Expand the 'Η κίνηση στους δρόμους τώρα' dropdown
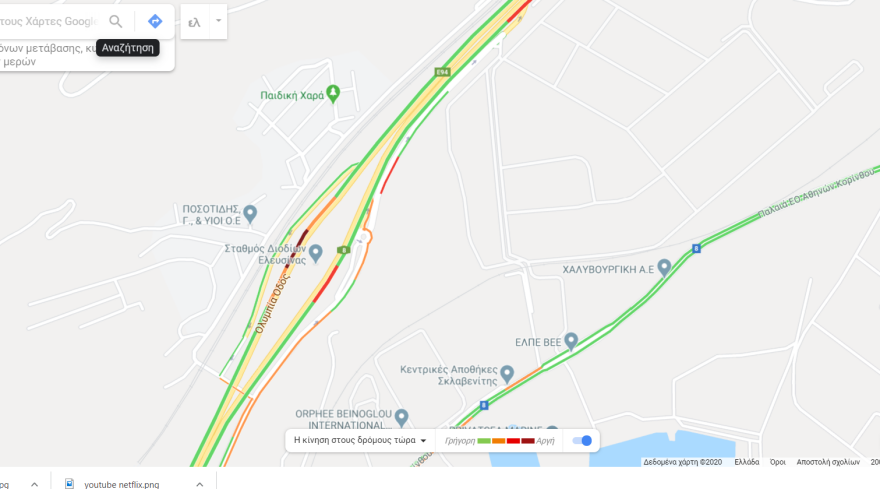This screenshot has height=489, width=880. [361, 440]
